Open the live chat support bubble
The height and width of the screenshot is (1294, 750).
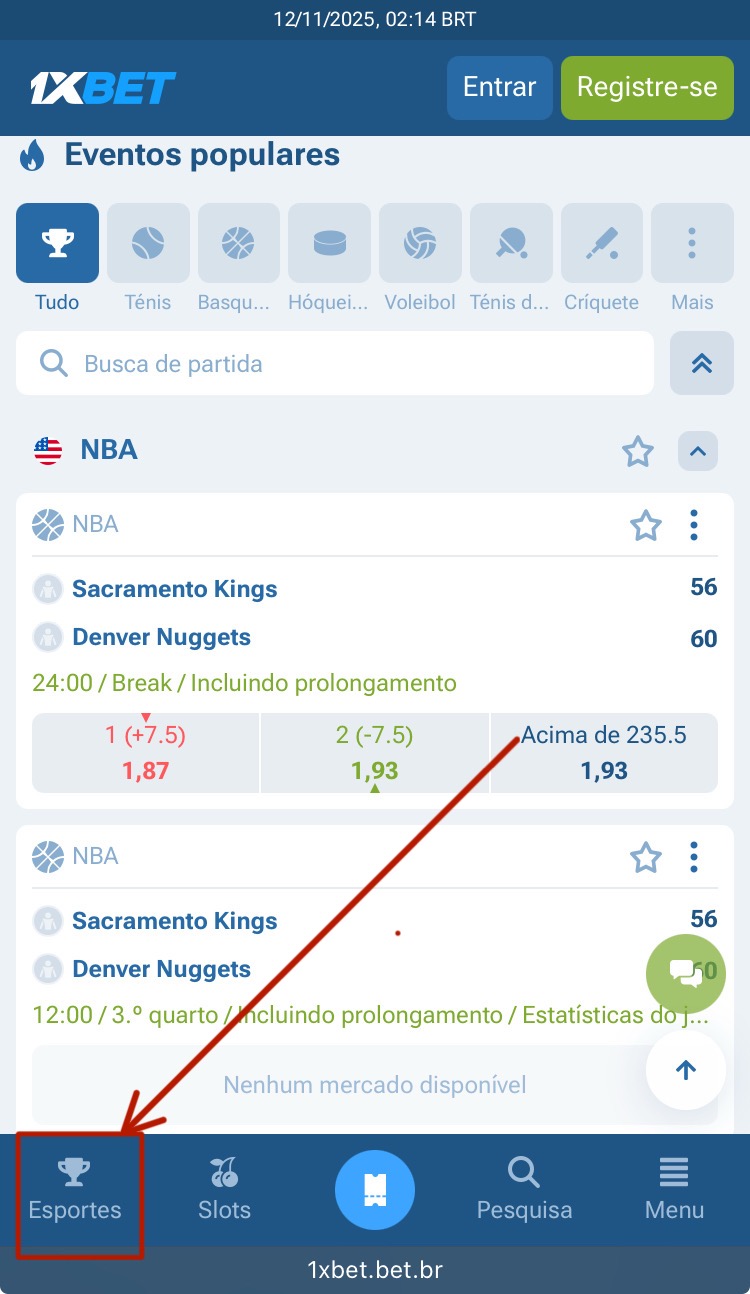(686, 973)
